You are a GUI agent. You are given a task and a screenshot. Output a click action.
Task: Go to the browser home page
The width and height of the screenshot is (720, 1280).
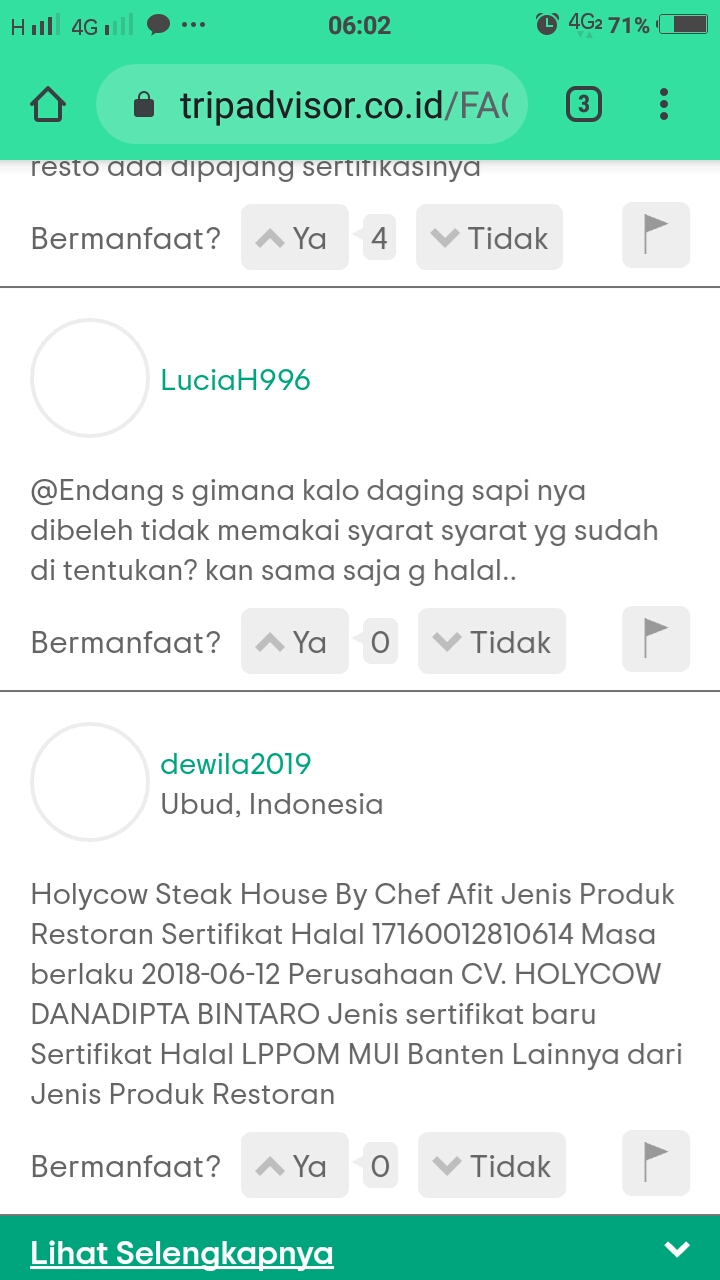[48, 105]
